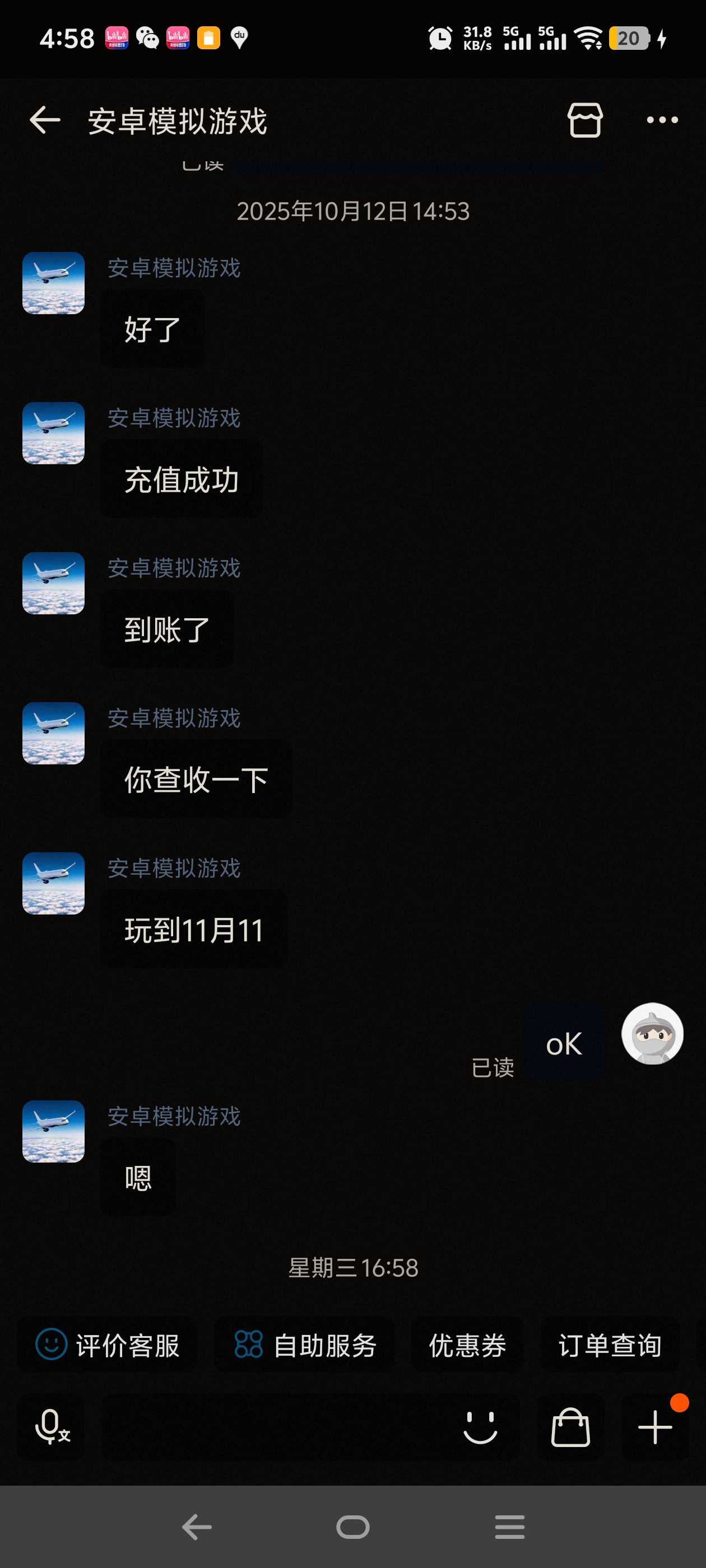Expand the plus attachment menu

[655, 1427]
